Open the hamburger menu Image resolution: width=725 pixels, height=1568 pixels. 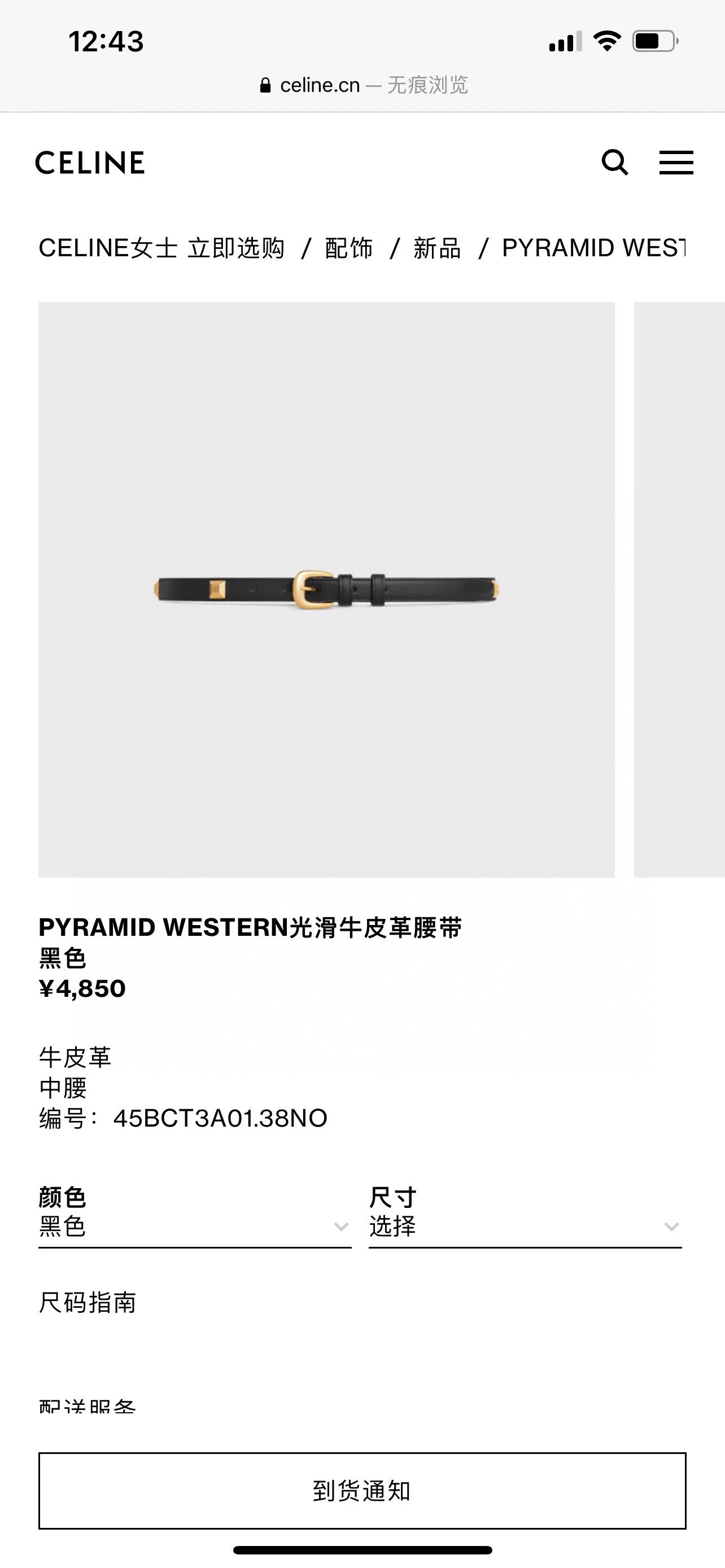pos(676,163)
